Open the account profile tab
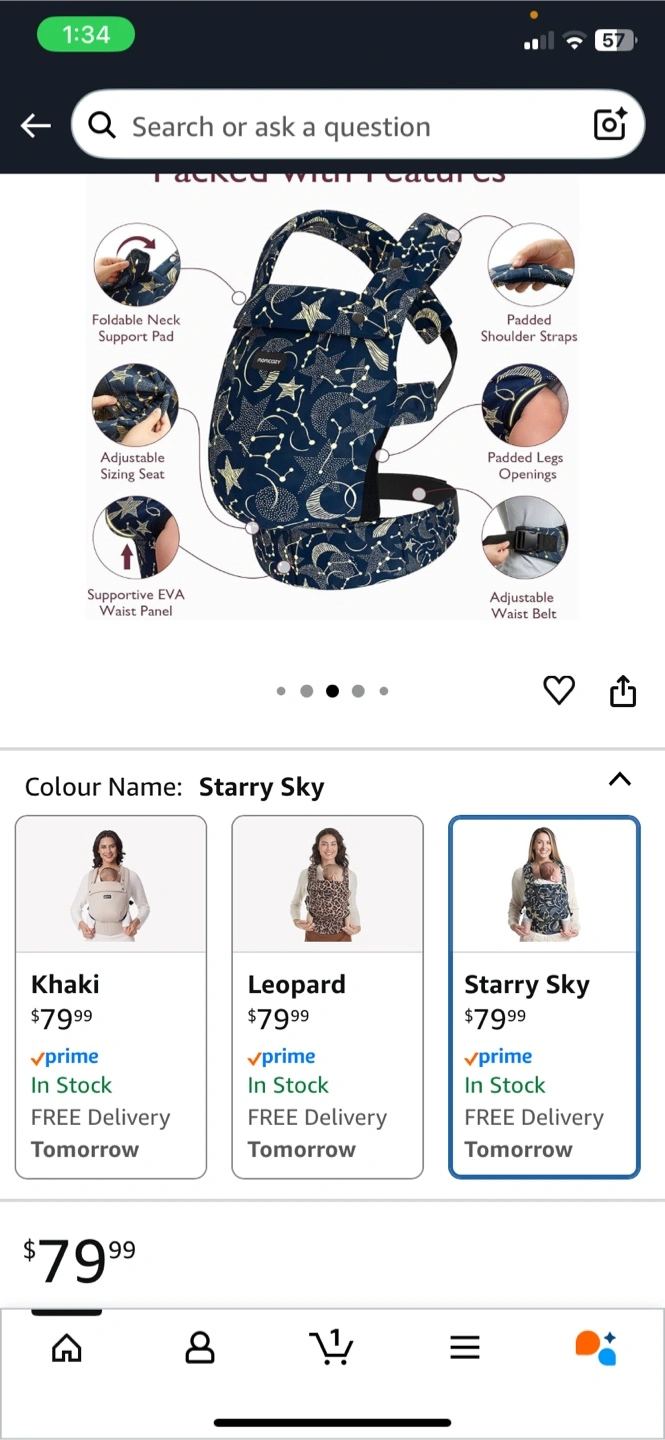Viewport: 665px width, 1440px height. (200, 1347)
